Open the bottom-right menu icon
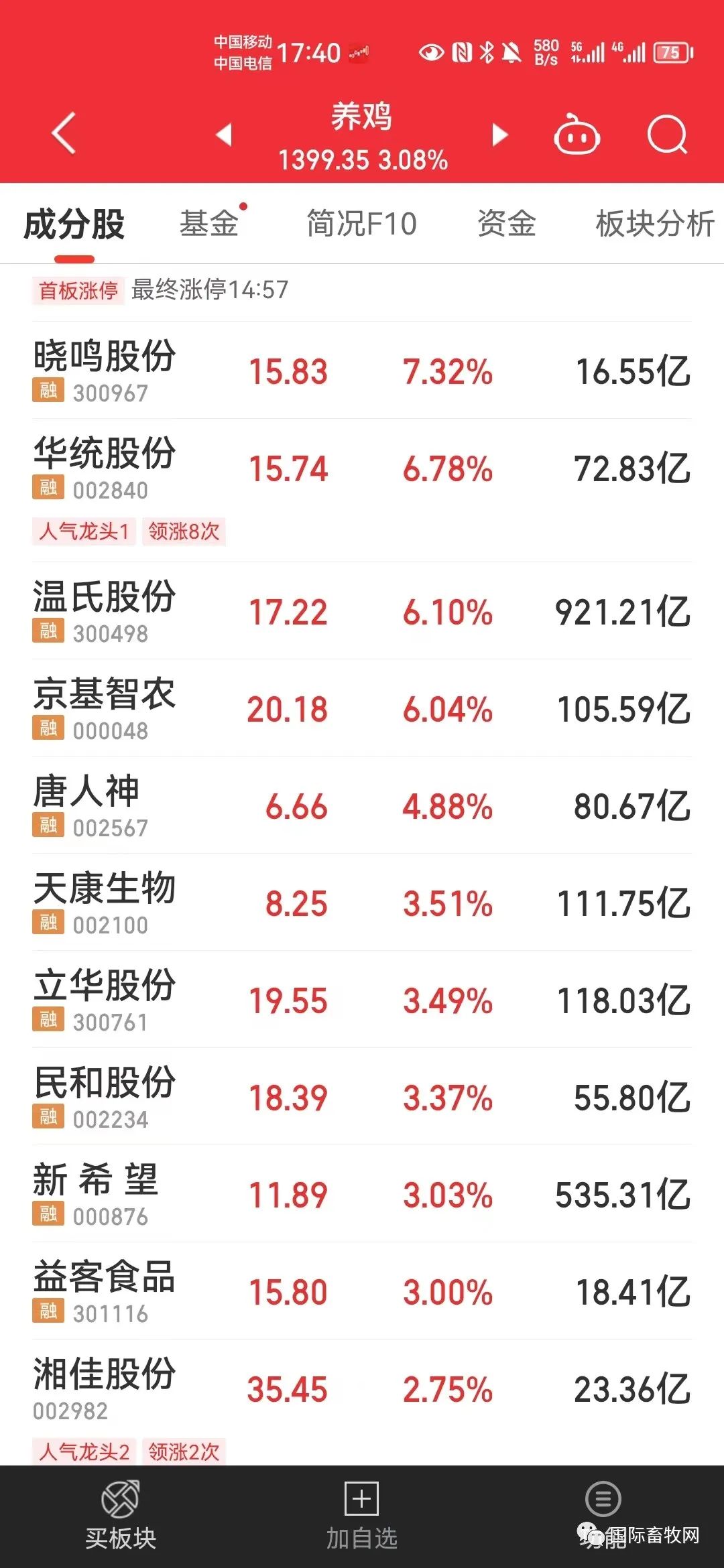 (x=603, y=1499)
